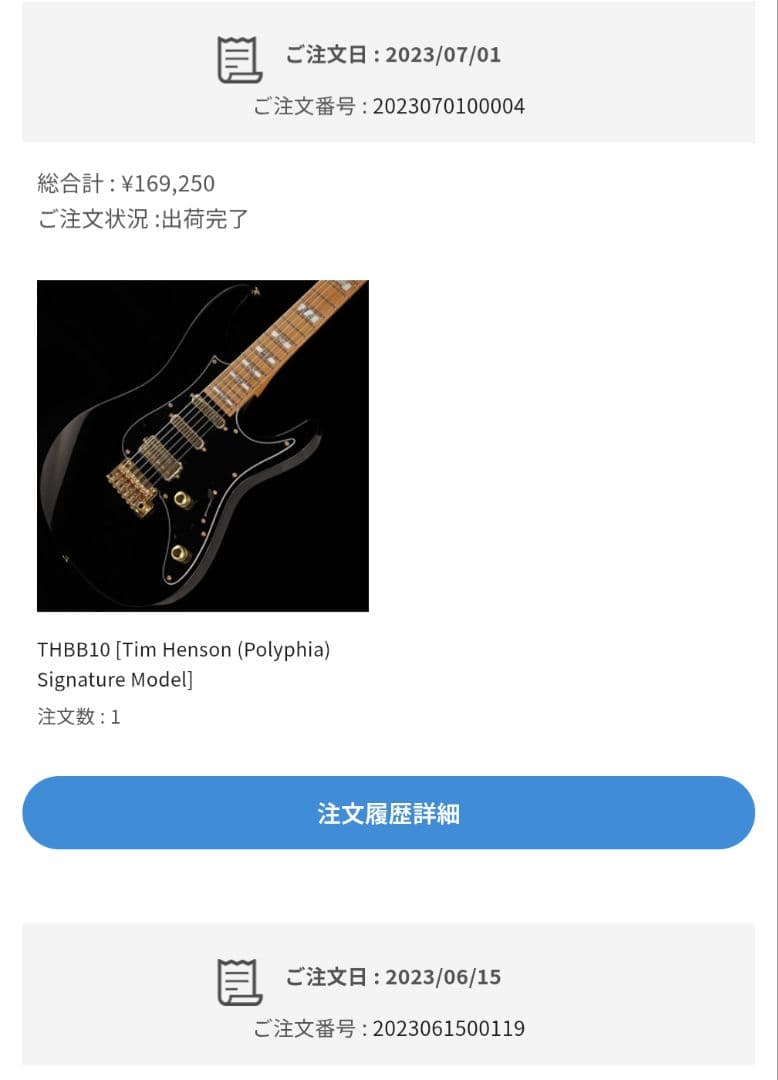Click the ご注文番号 label of the first order
This screenshot has width=778, height=1080.
click(310, 106)
